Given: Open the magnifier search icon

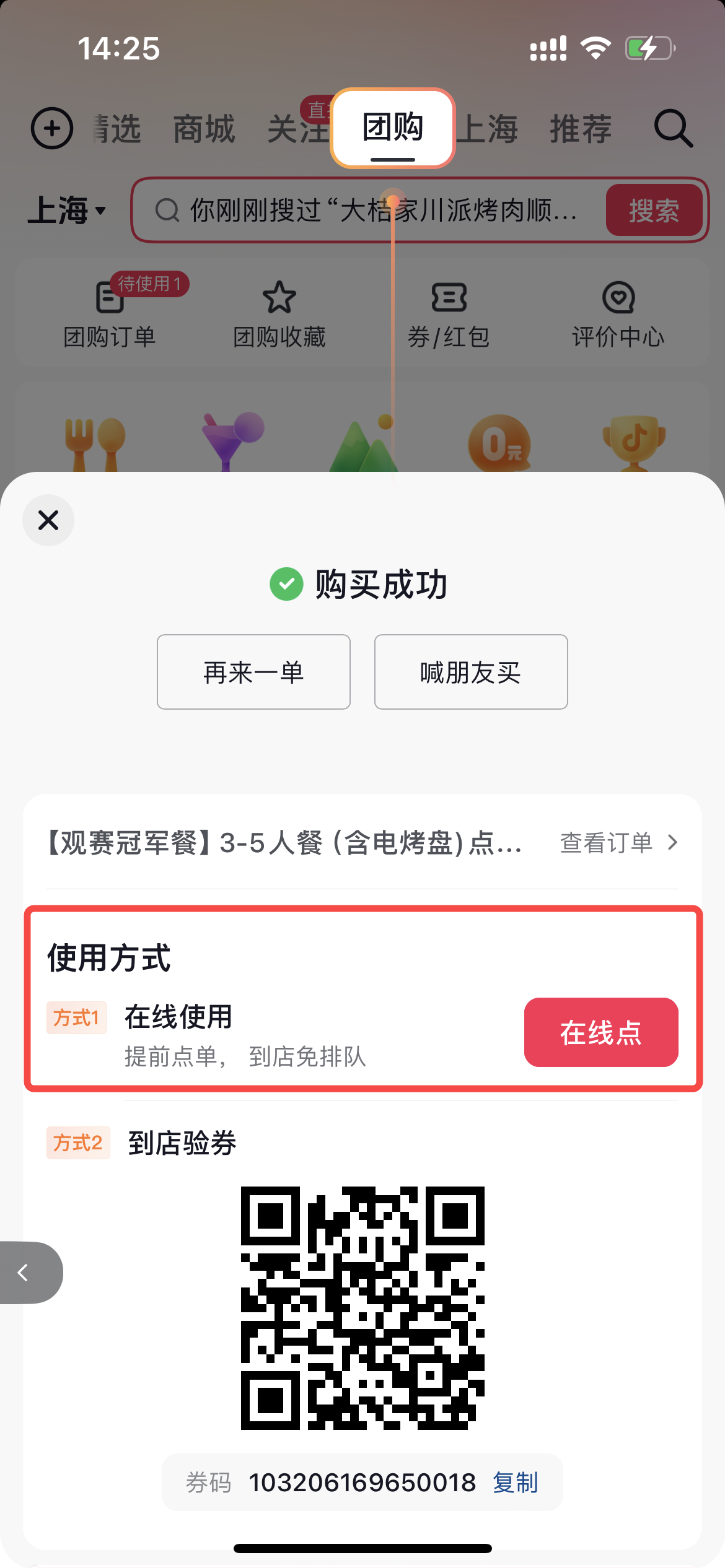Looking at the screenshot, I should [674, 129].
